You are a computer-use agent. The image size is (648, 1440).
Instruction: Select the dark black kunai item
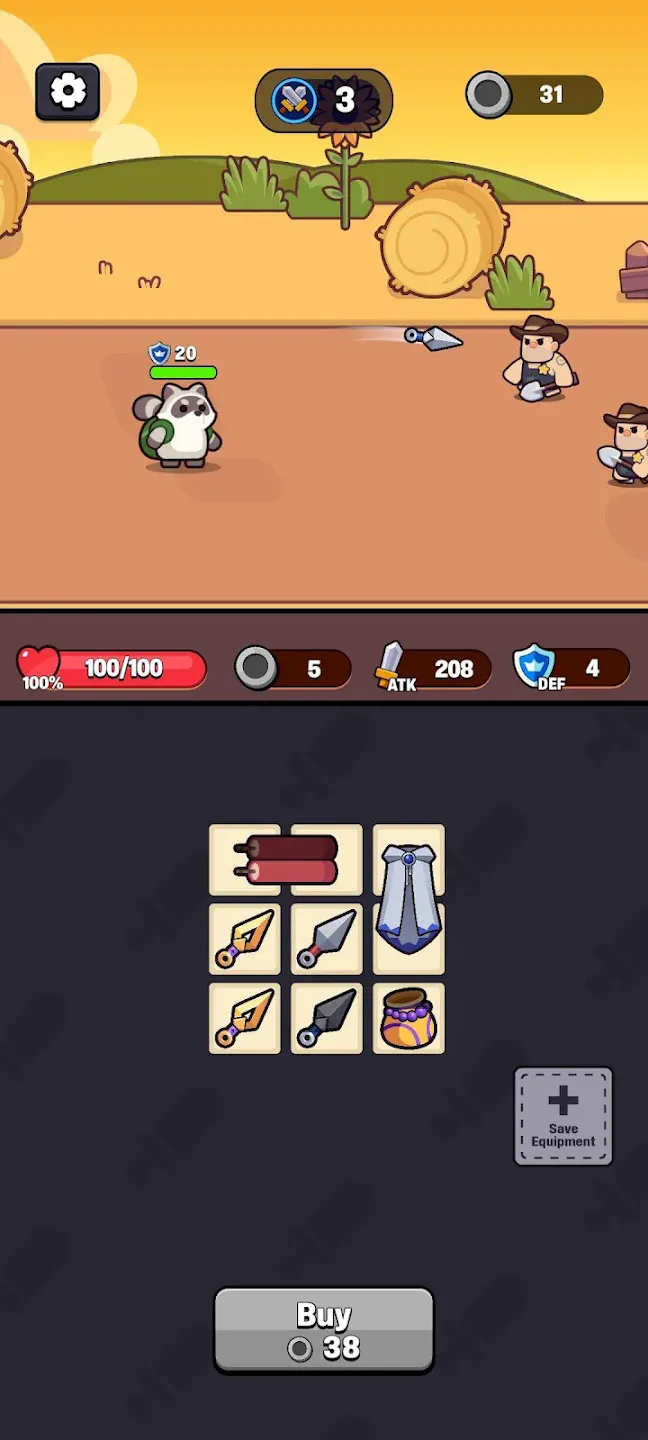pos(327,1018)
